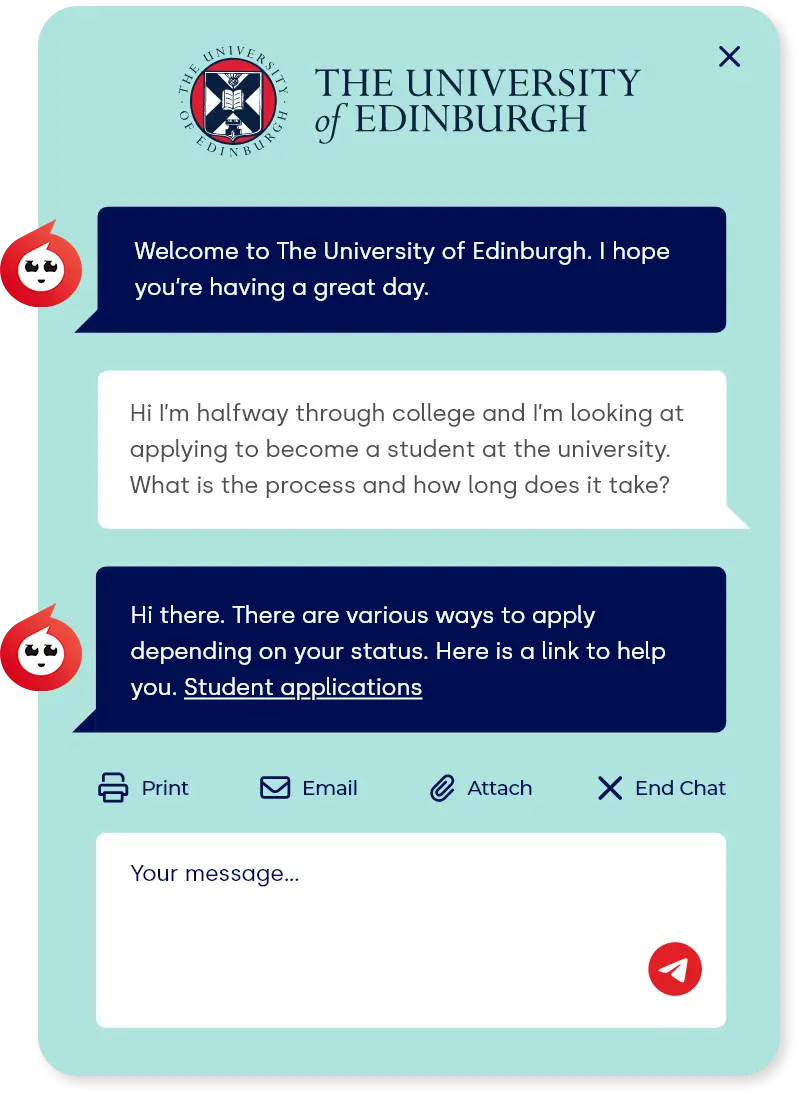Click the Attach paperclip icon
Screen dimensions: 798x1094
coord(441,788)
